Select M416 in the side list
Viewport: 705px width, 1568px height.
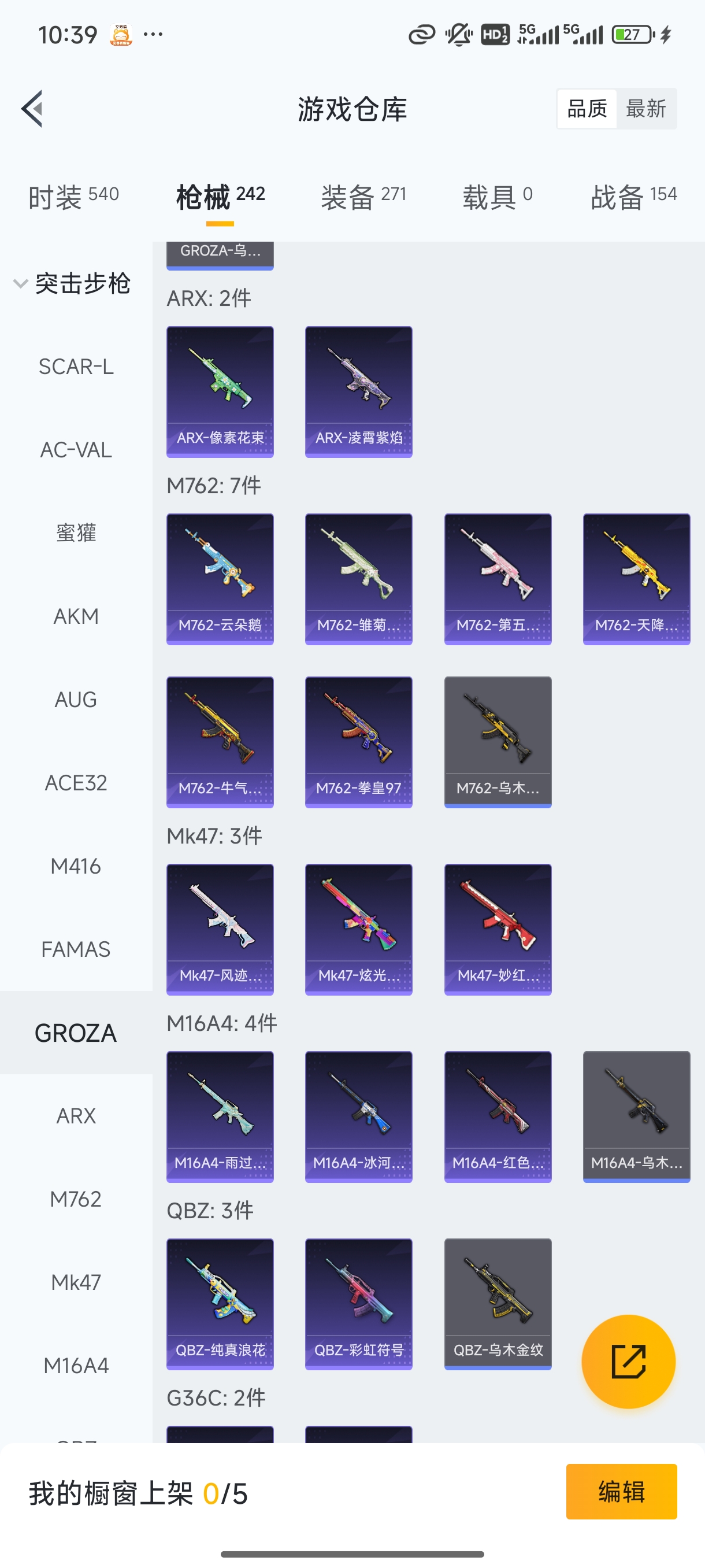[x=76, y=866]
